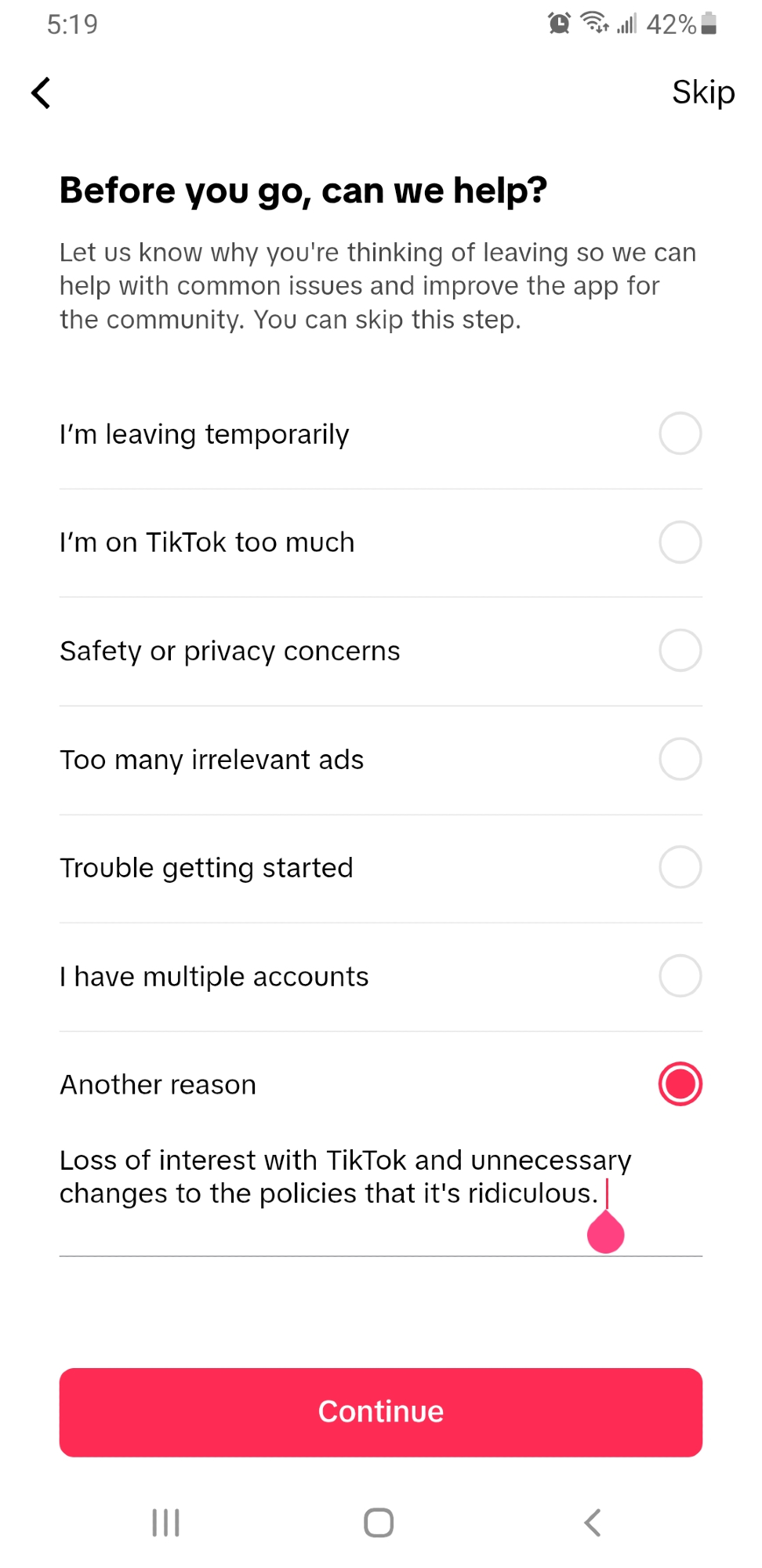Focus the reason text field
762x1568 pixels.
click(345, 1178)
